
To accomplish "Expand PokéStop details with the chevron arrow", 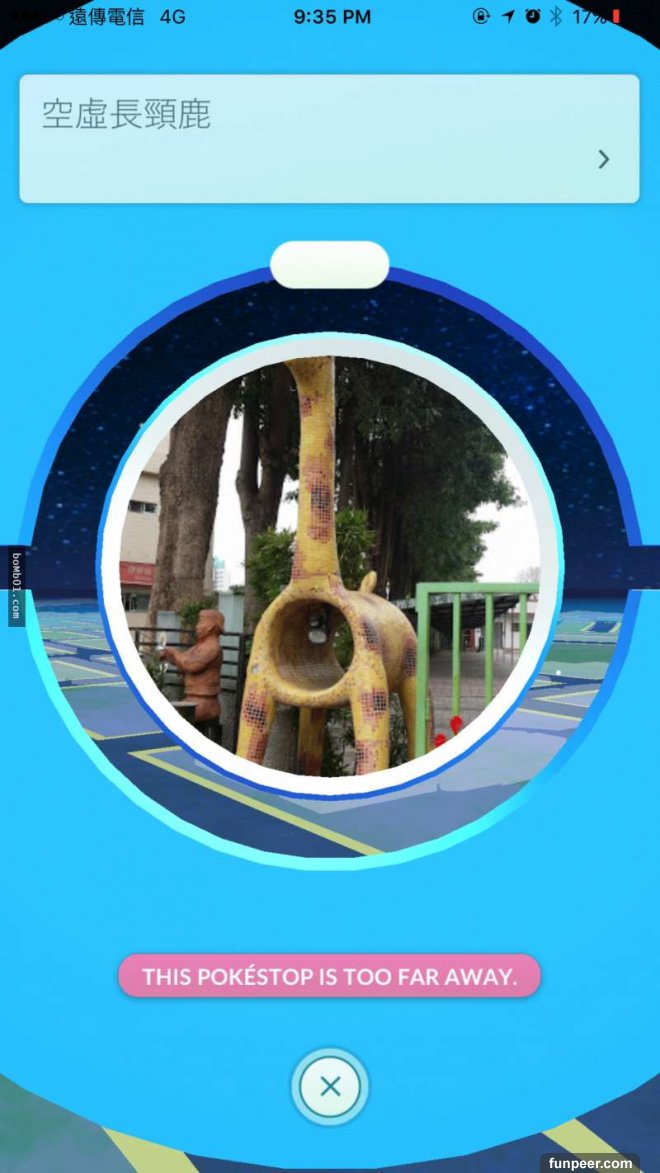I will click(603, 159).
